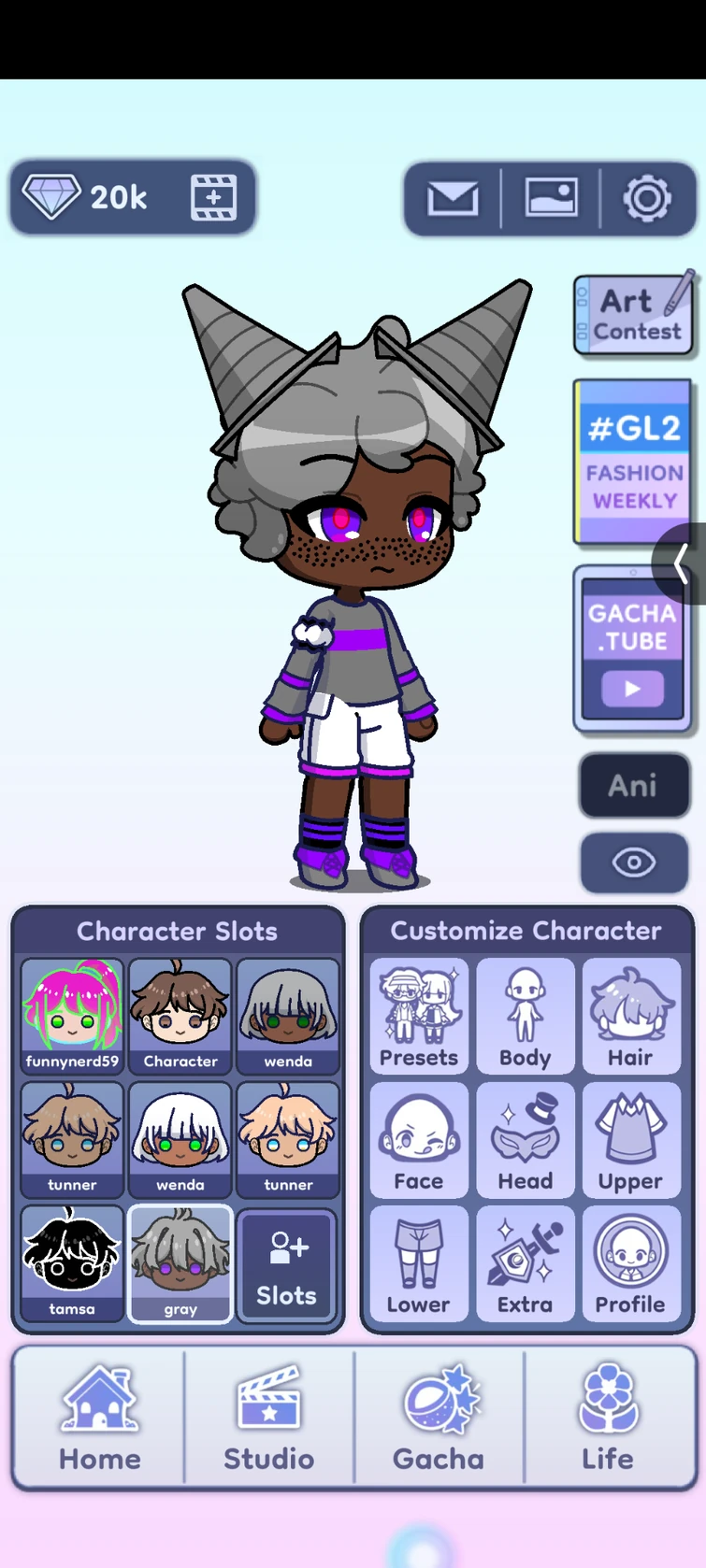Open the Body customization panel
The height and width of the screenshot is (1568, 706).
(525, 1017)
